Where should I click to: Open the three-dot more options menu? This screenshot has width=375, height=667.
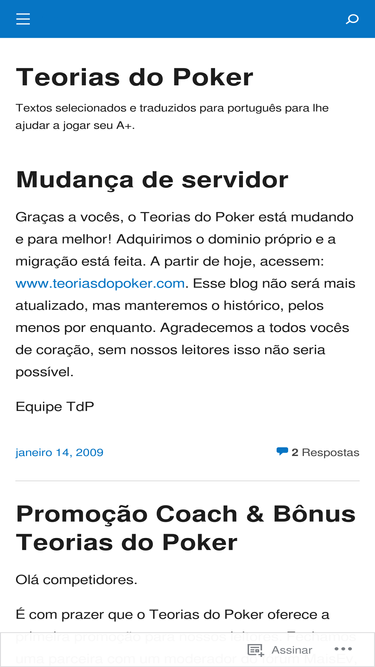(x=343, y=649)
